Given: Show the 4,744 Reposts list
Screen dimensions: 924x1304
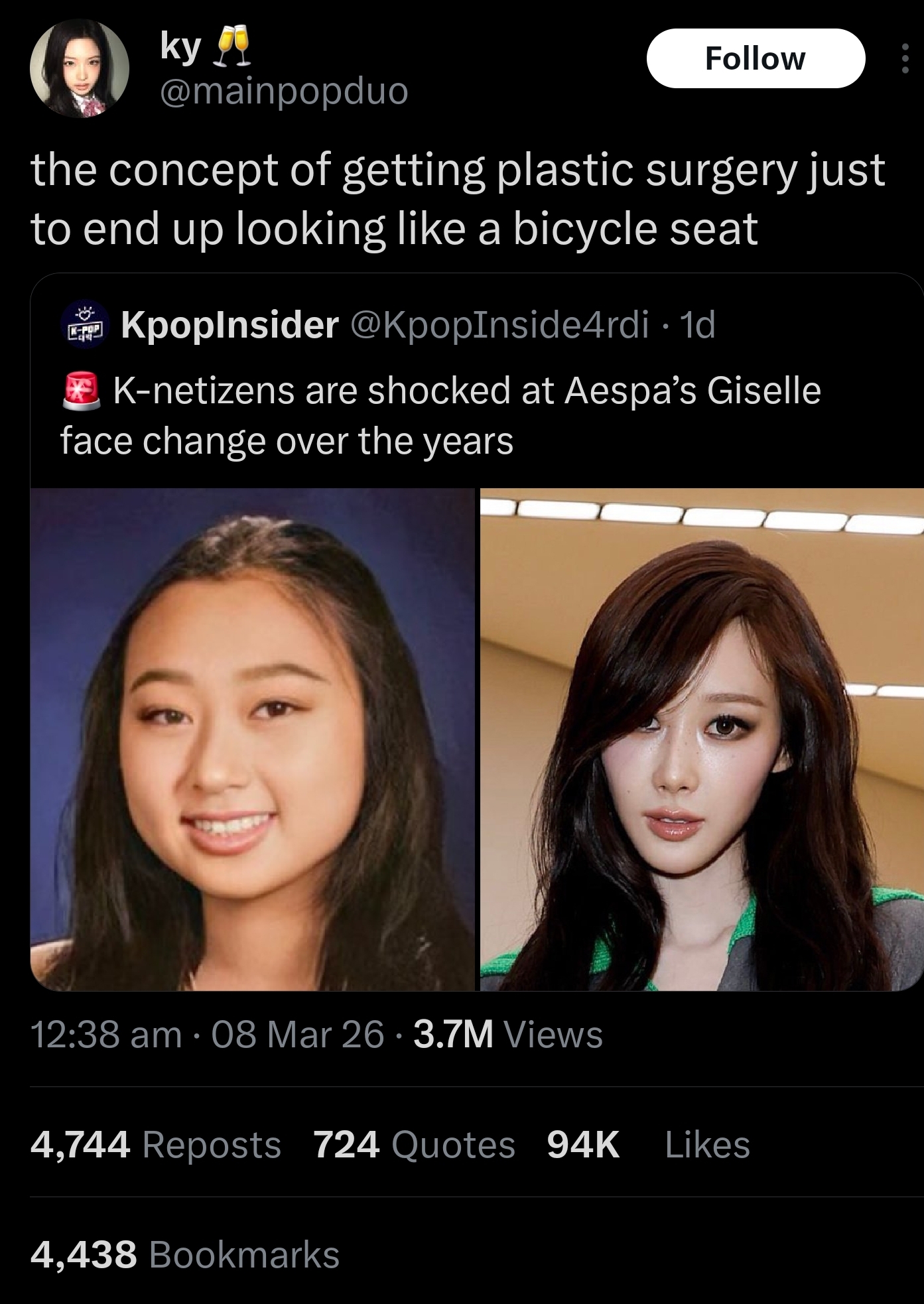Looking at the screenshot, I should point(156,1145).
